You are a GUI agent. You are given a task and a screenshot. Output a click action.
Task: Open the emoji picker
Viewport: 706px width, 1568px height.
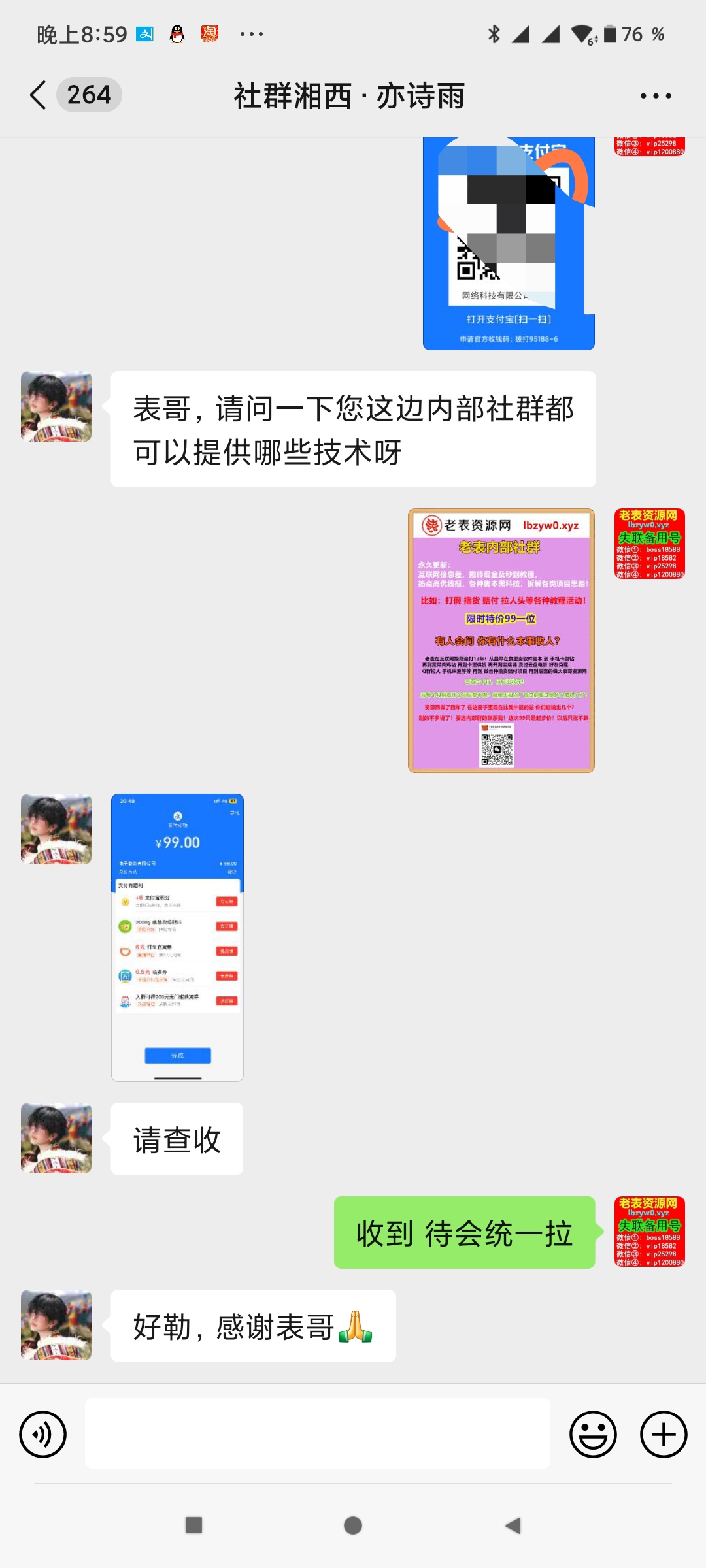593,1435
